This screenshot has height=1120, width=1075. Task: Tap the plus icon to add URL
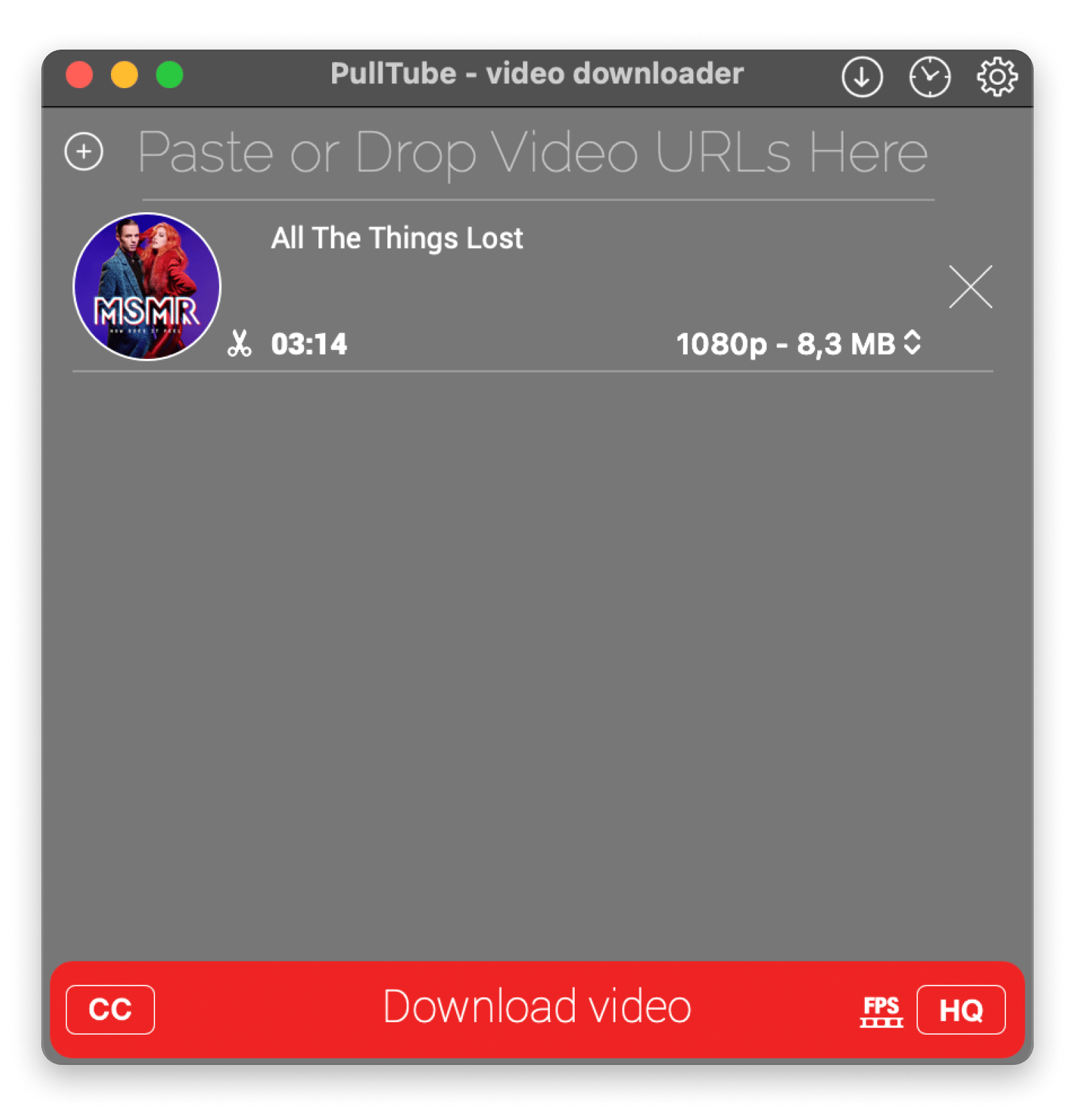(x=84, y=152)
